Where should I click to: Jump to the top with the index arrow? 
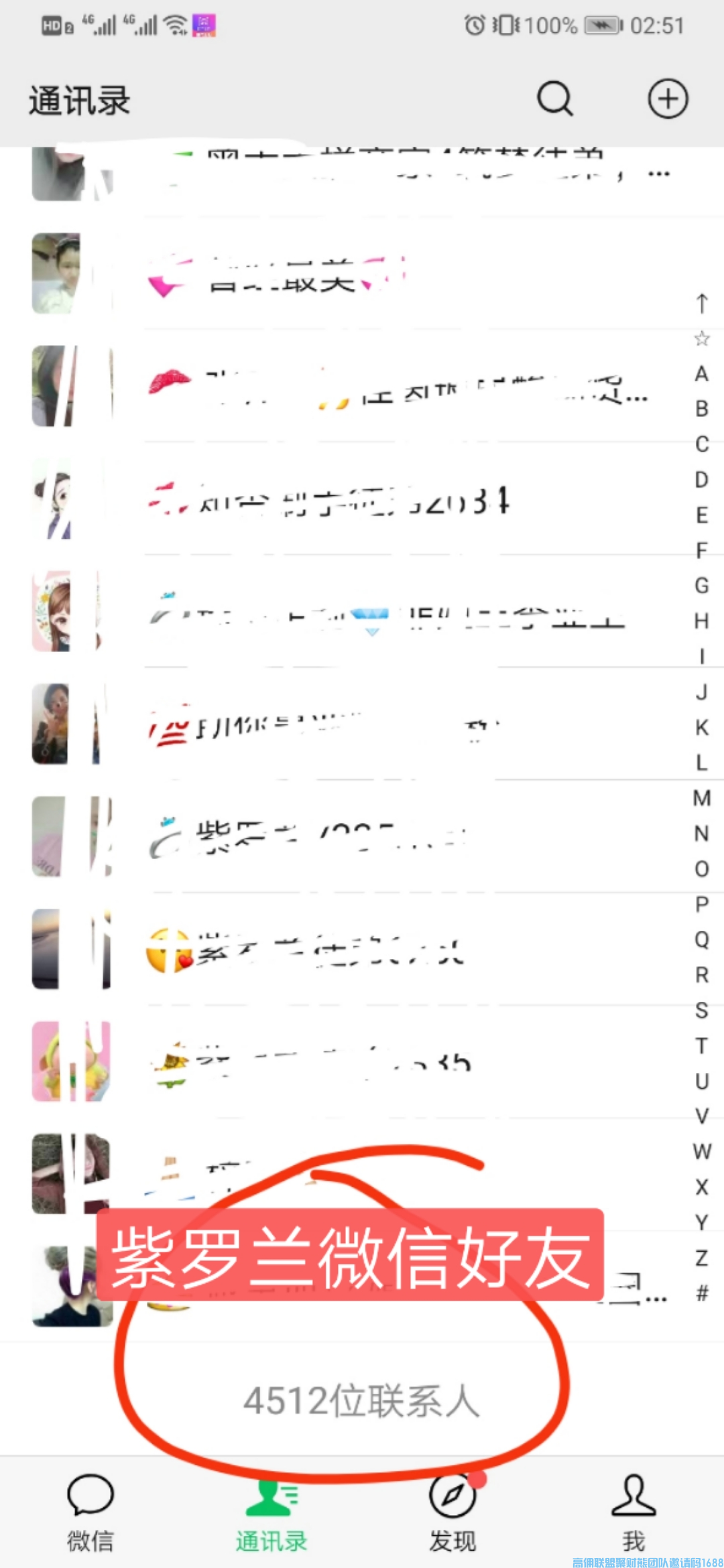pos(702,304)
